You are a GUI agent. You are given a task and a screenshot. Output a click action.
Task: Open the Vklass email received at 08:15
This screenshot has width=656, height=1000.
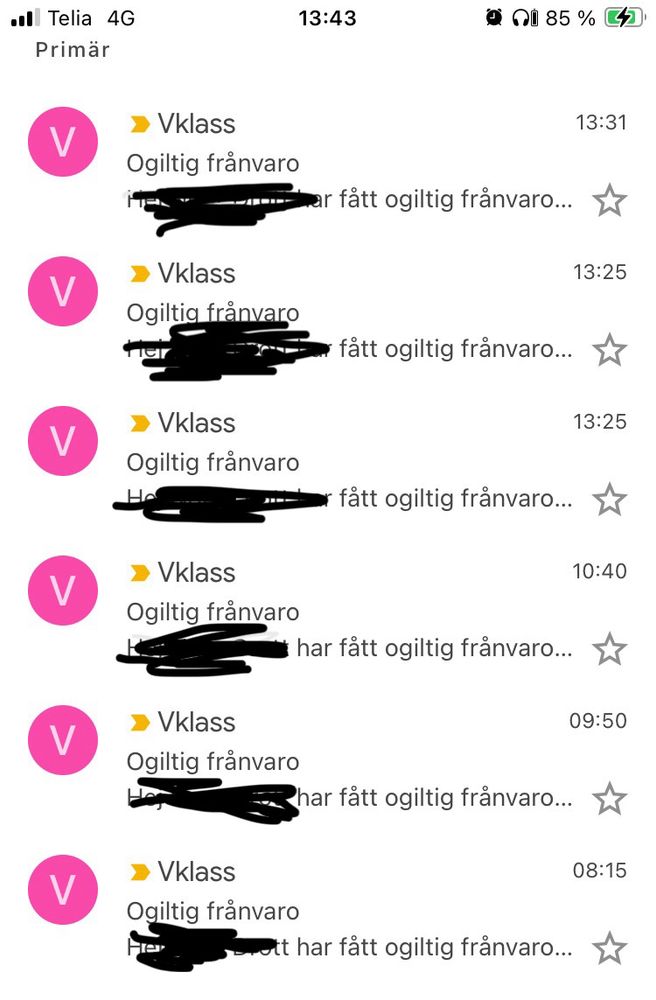tap(328, 911)
